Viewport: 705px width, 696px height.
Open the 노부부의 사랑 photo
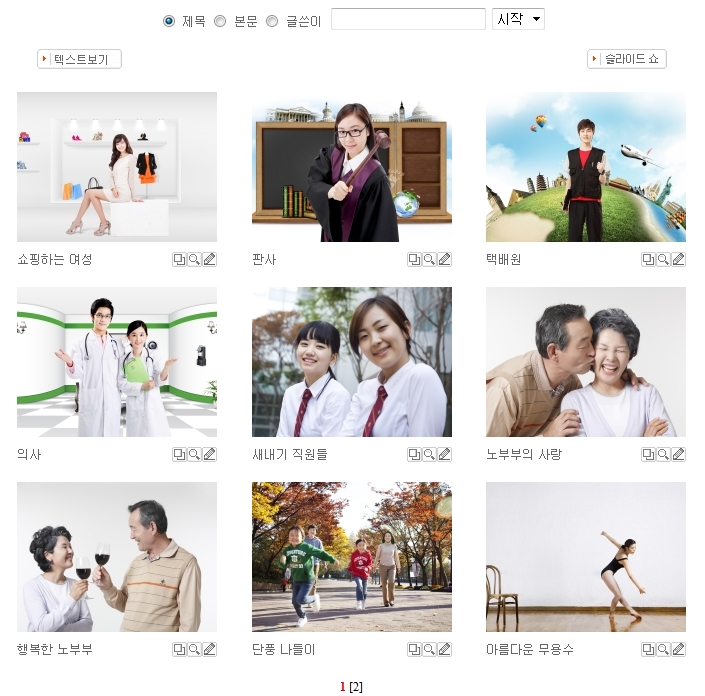pos(586,362)
